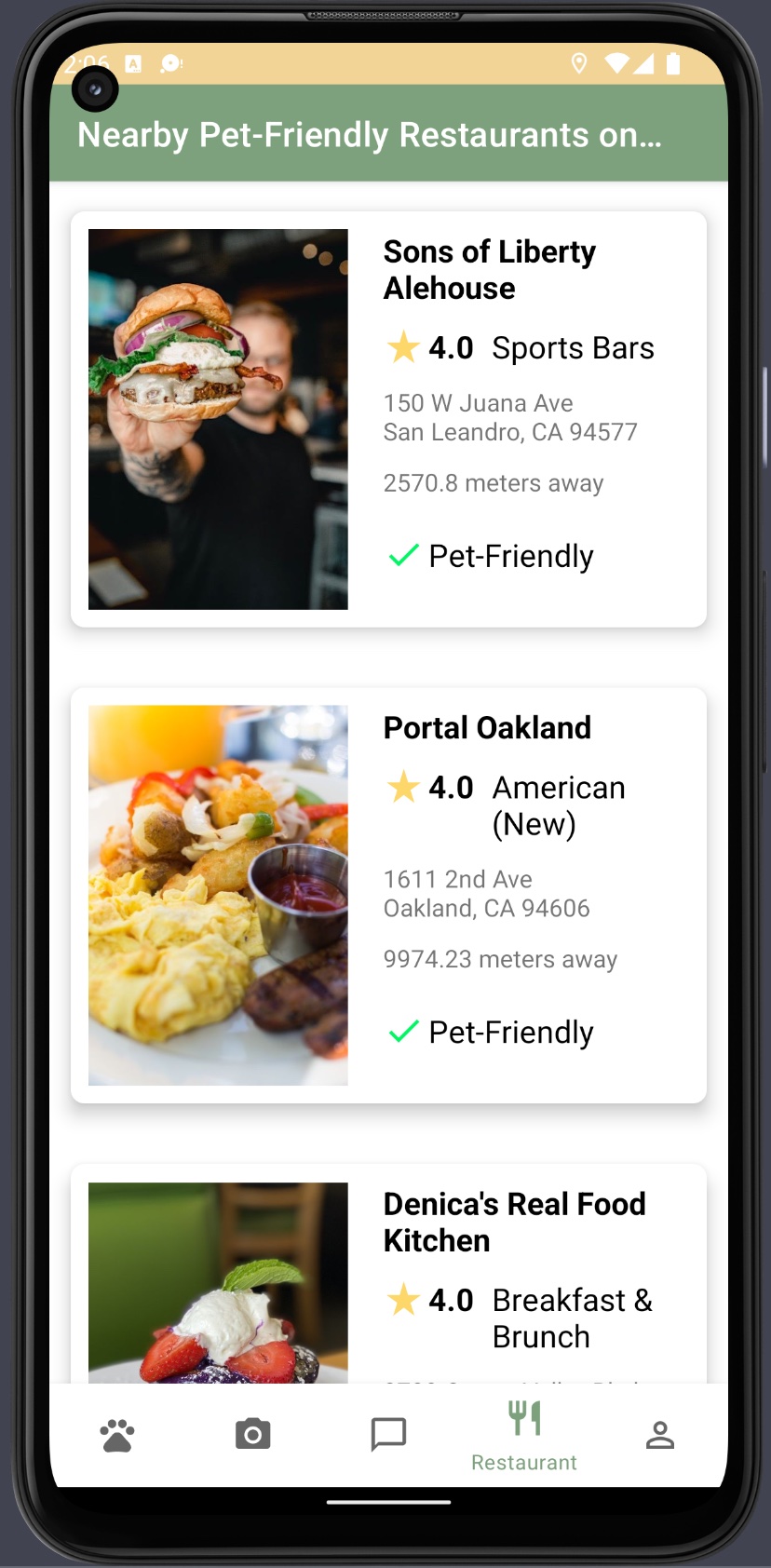Switch to the paw pets tab
Screen dimensions: 771x1568
(x=117, y=1435)
